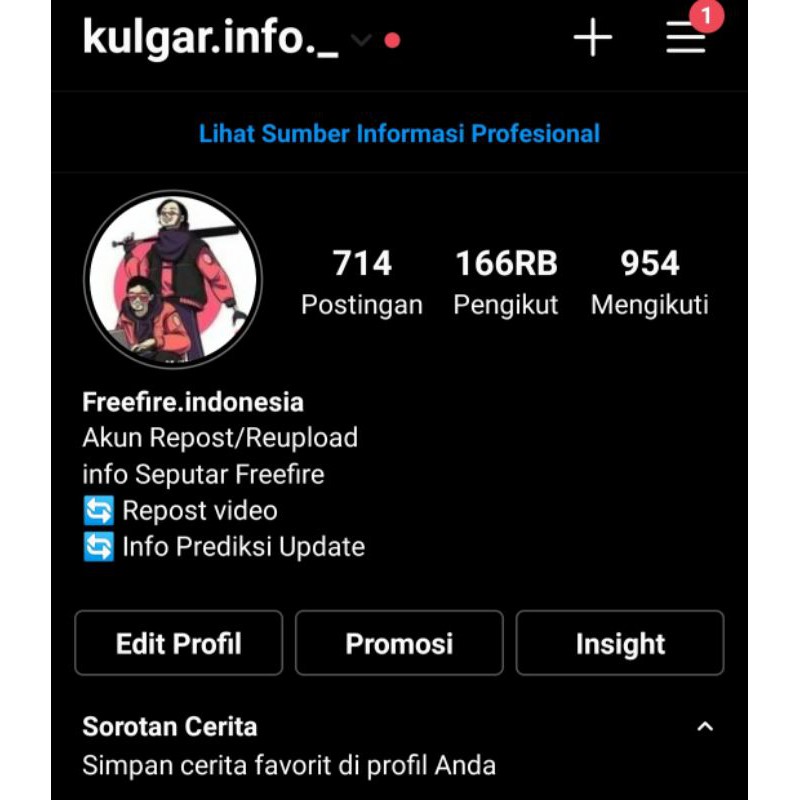This screenshot has width=800, height=800.
Task: Open the hamburger menu
Action: click(x=686, y=38)
